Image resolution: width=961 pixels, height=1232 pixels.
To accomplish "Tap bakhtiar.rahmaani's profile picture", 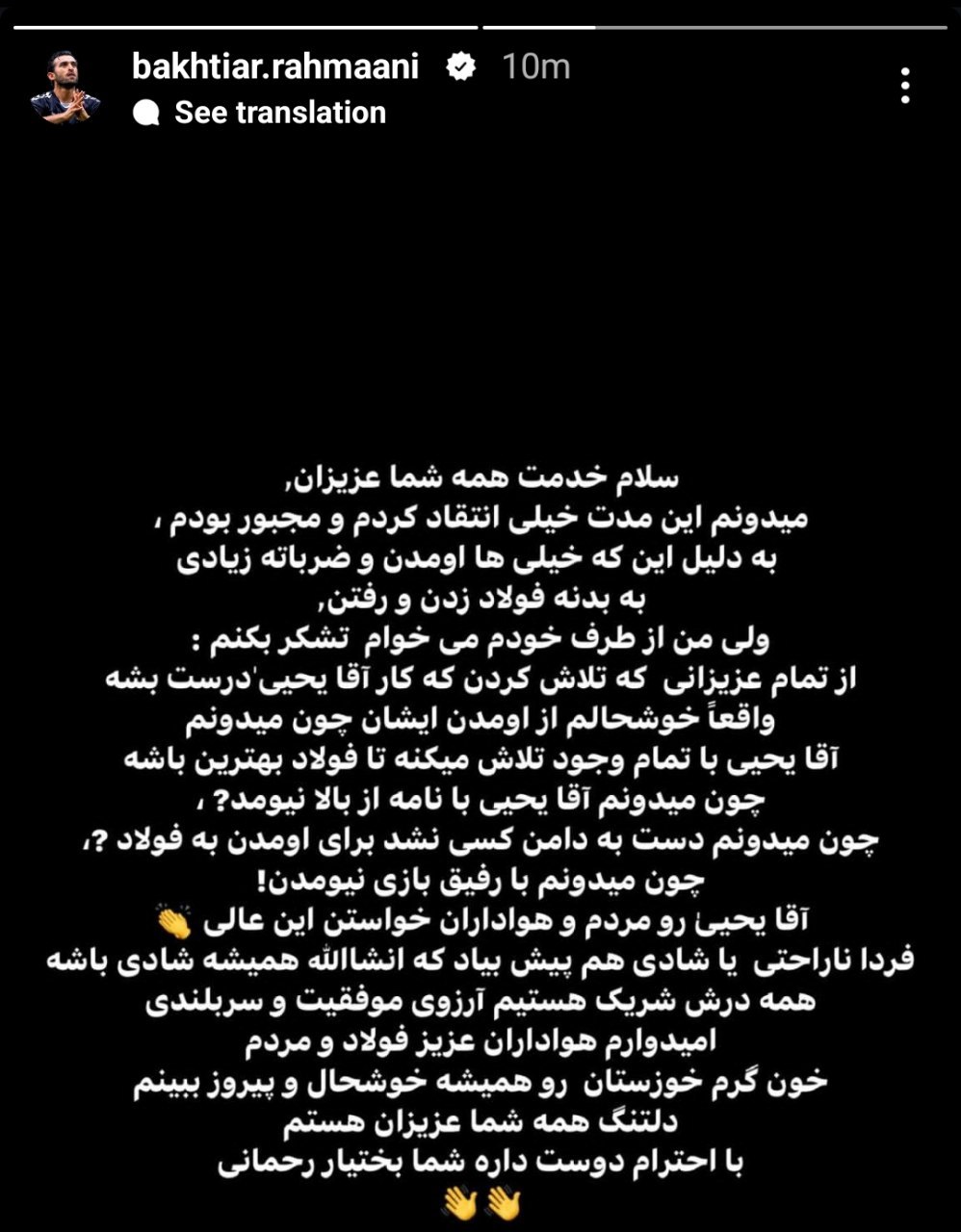I will pos(65,87).
